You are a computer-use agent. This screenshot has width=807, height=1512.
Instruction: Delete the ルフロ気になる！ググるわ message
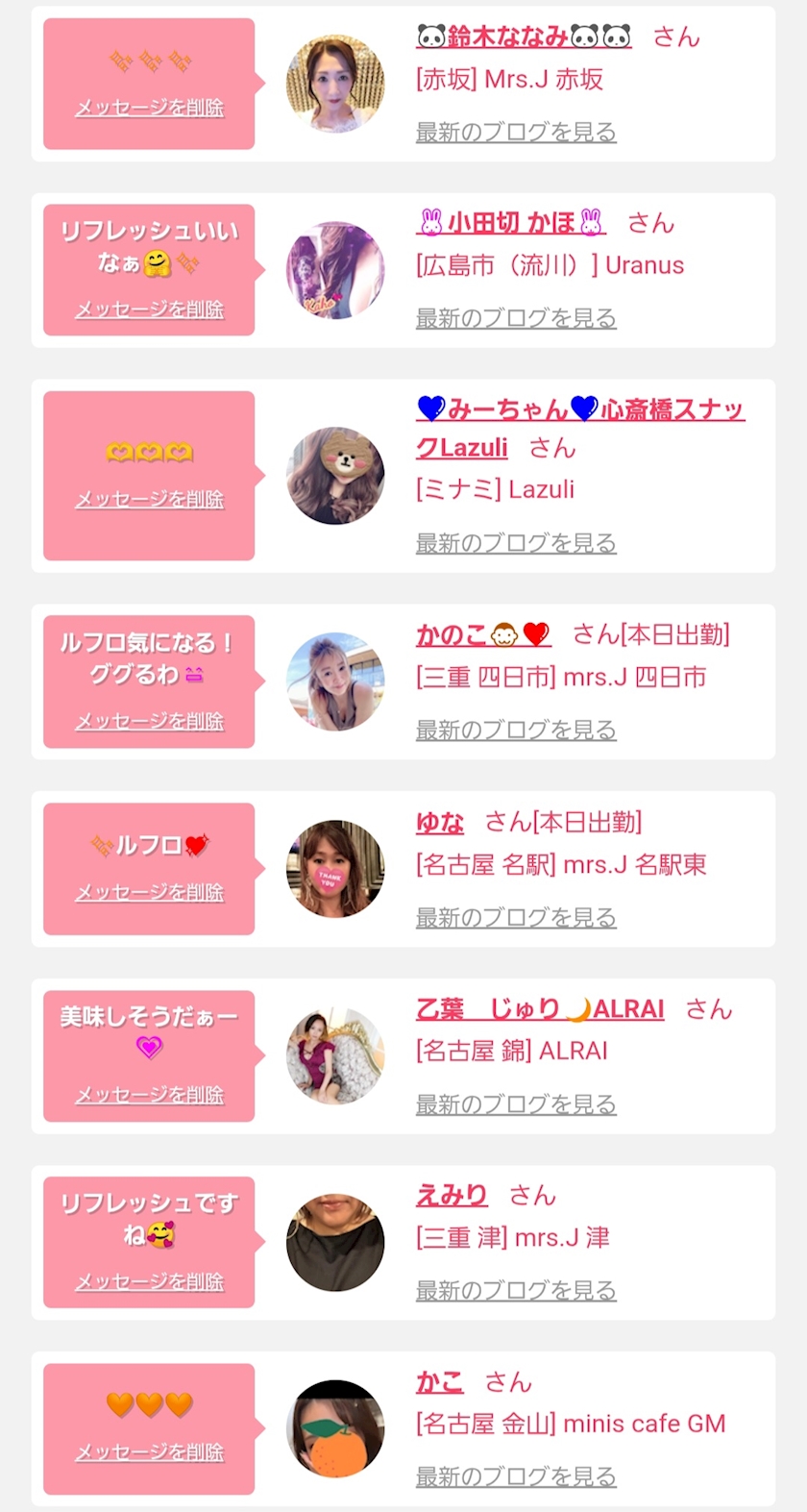tap(149, 721)
